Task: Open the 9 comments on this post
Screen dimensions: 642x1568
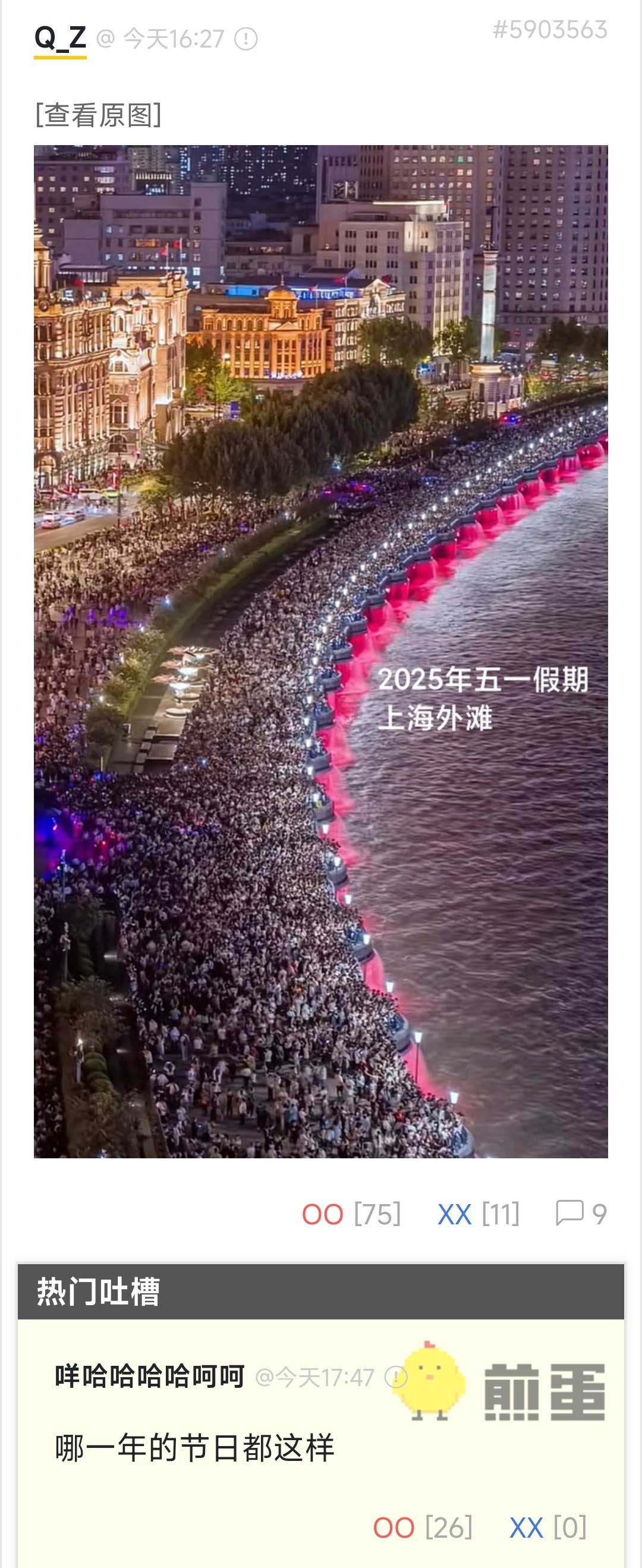Action: pos(581,1213)
